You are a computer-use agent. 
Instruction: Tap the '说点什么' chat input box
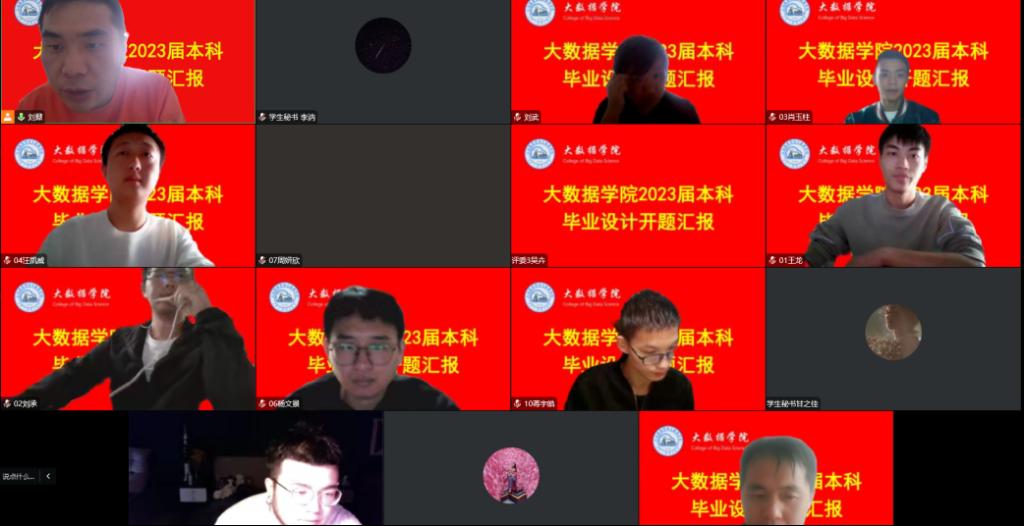point(19,477)
